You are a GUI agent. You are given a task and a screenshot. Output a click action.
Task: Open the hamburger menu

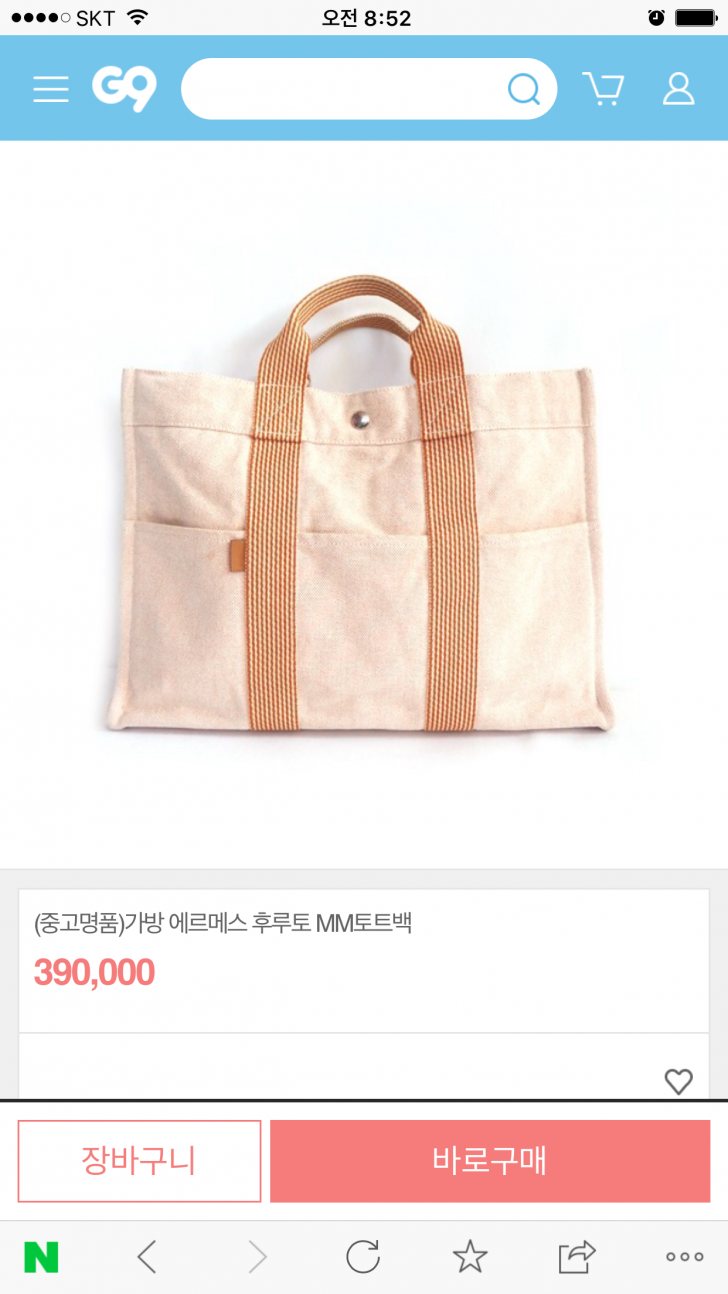pyautogui.click(x=51, y=89)
